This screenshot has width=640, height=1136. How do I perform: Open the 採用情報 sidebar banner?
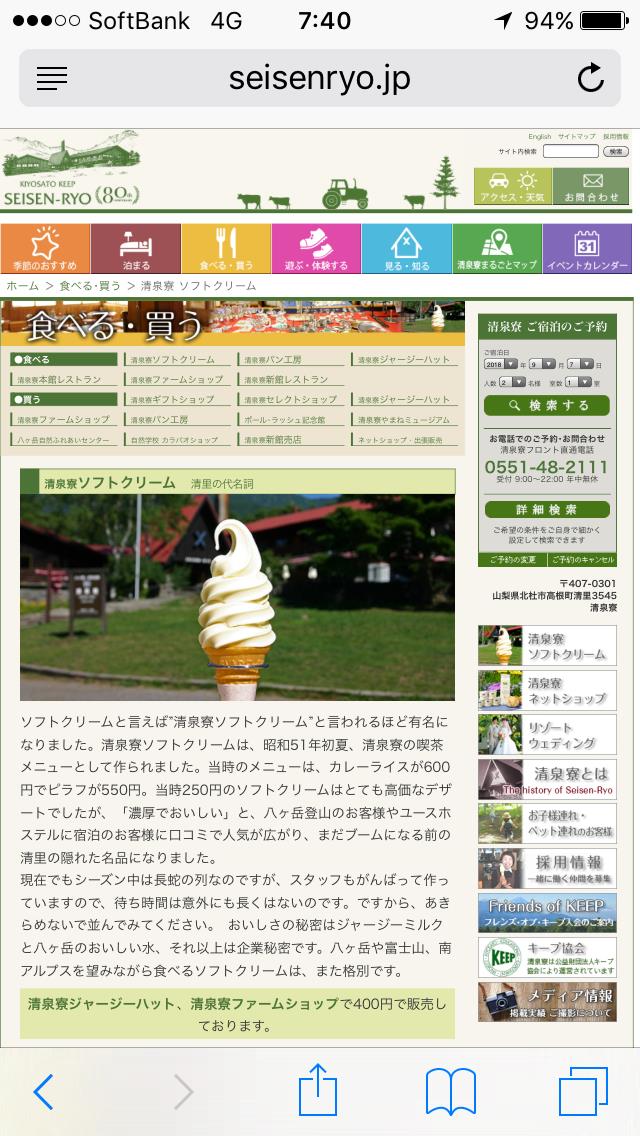coord(547,869)
